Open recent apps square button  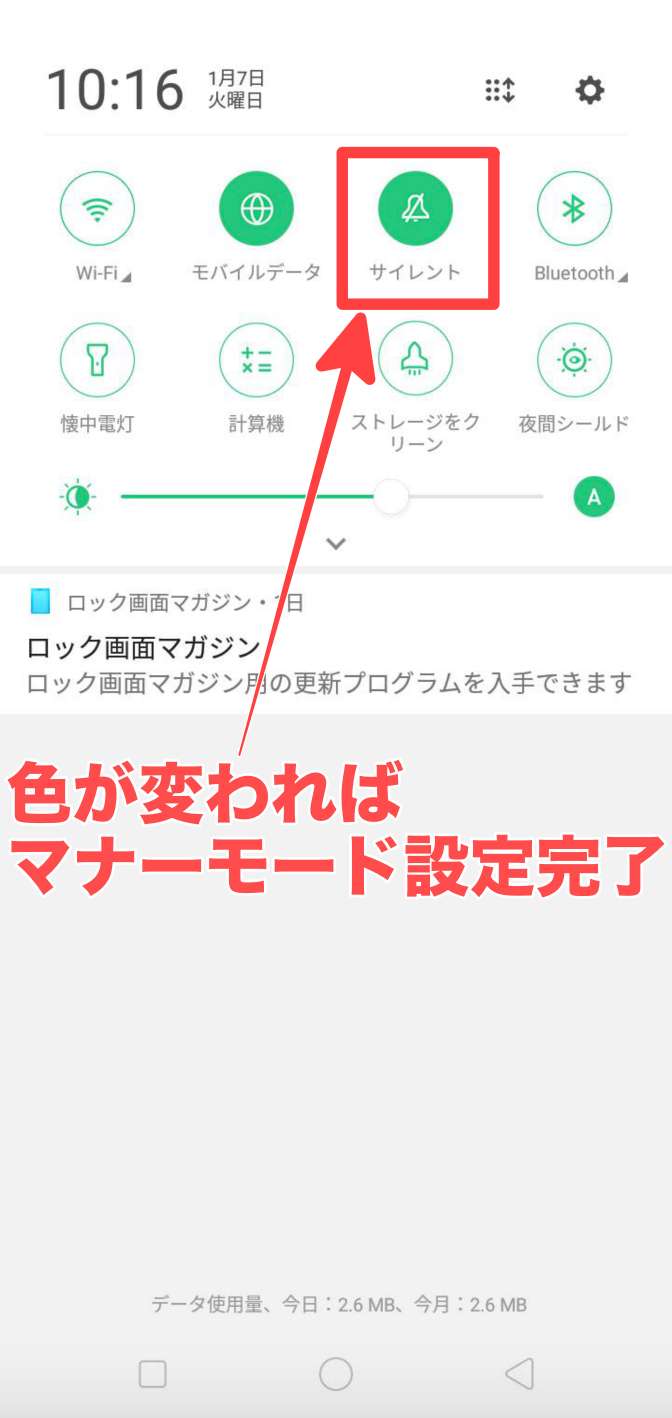pos(152,1374)
